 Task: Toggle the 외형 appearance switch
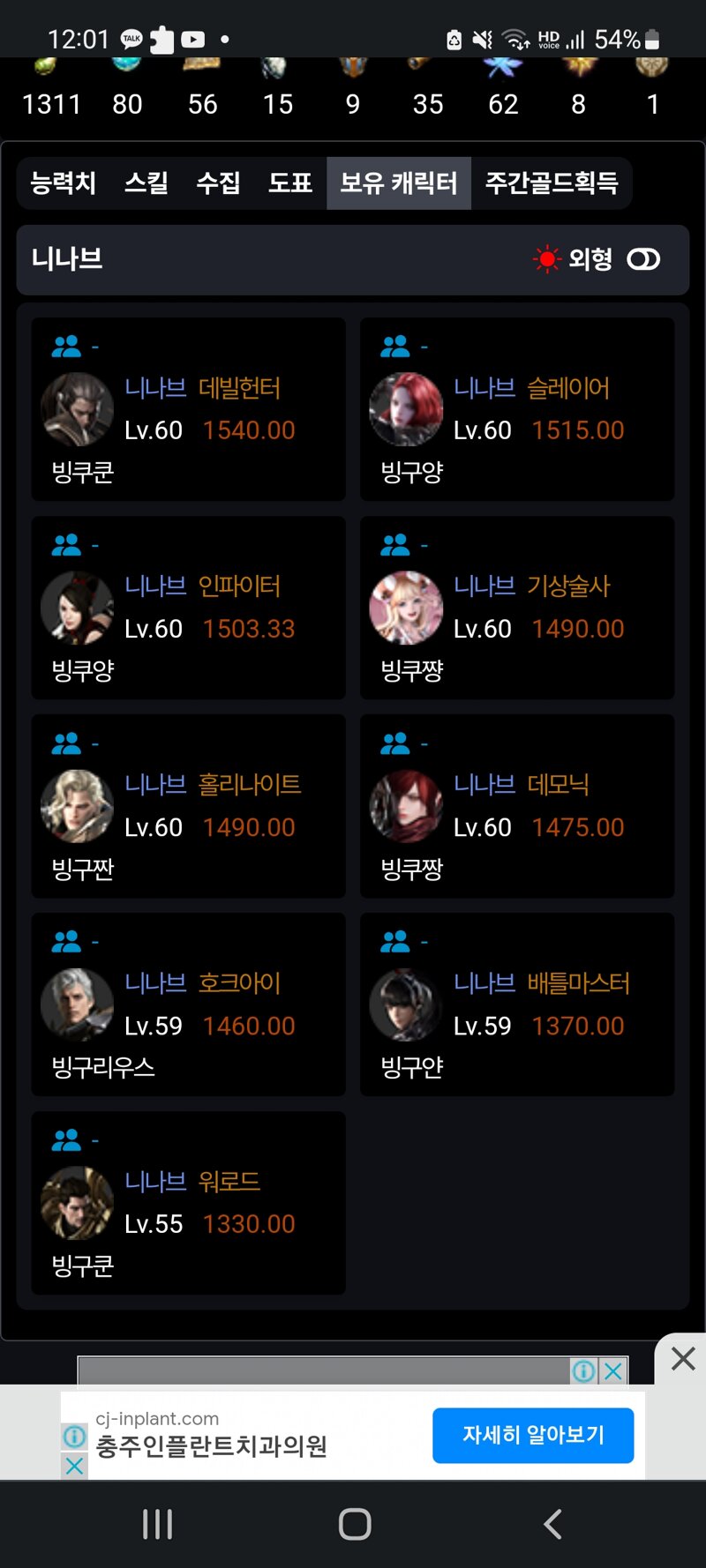(643, 259)
